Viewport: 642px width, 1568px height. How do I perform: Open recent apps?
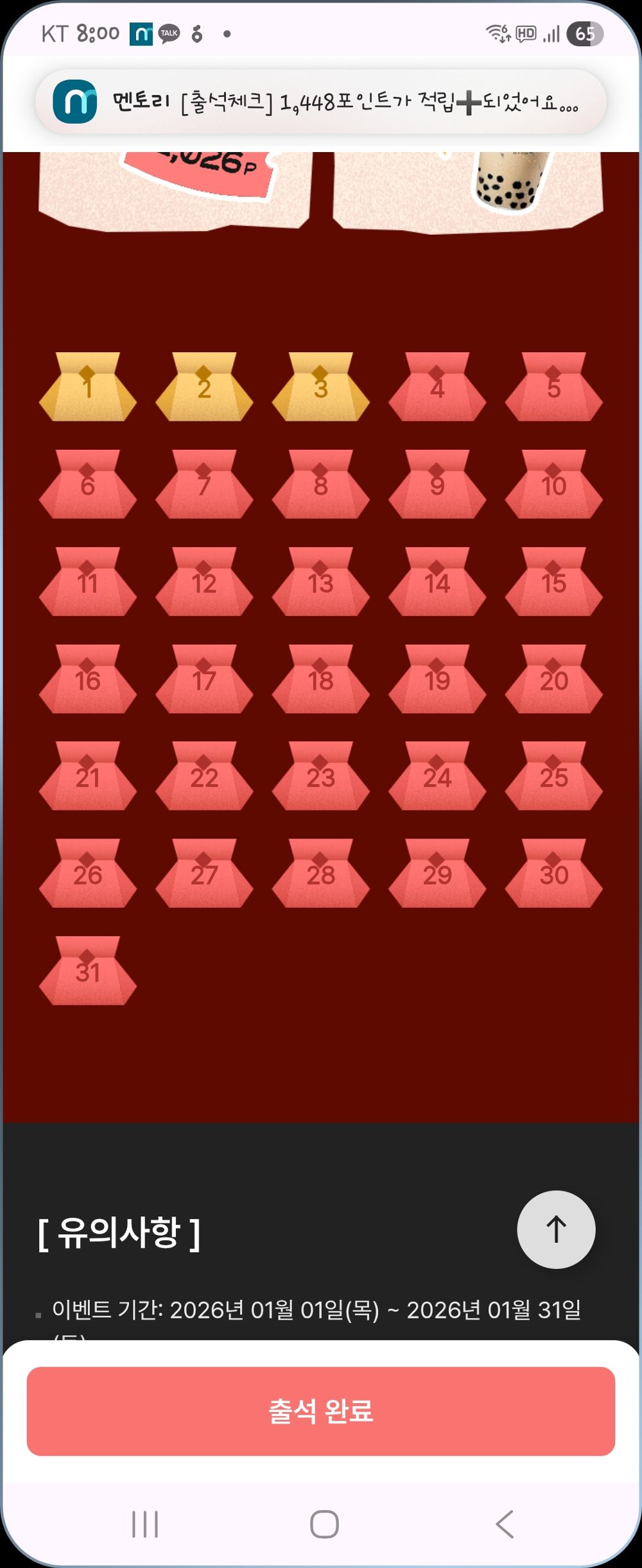click(145, 1524)
